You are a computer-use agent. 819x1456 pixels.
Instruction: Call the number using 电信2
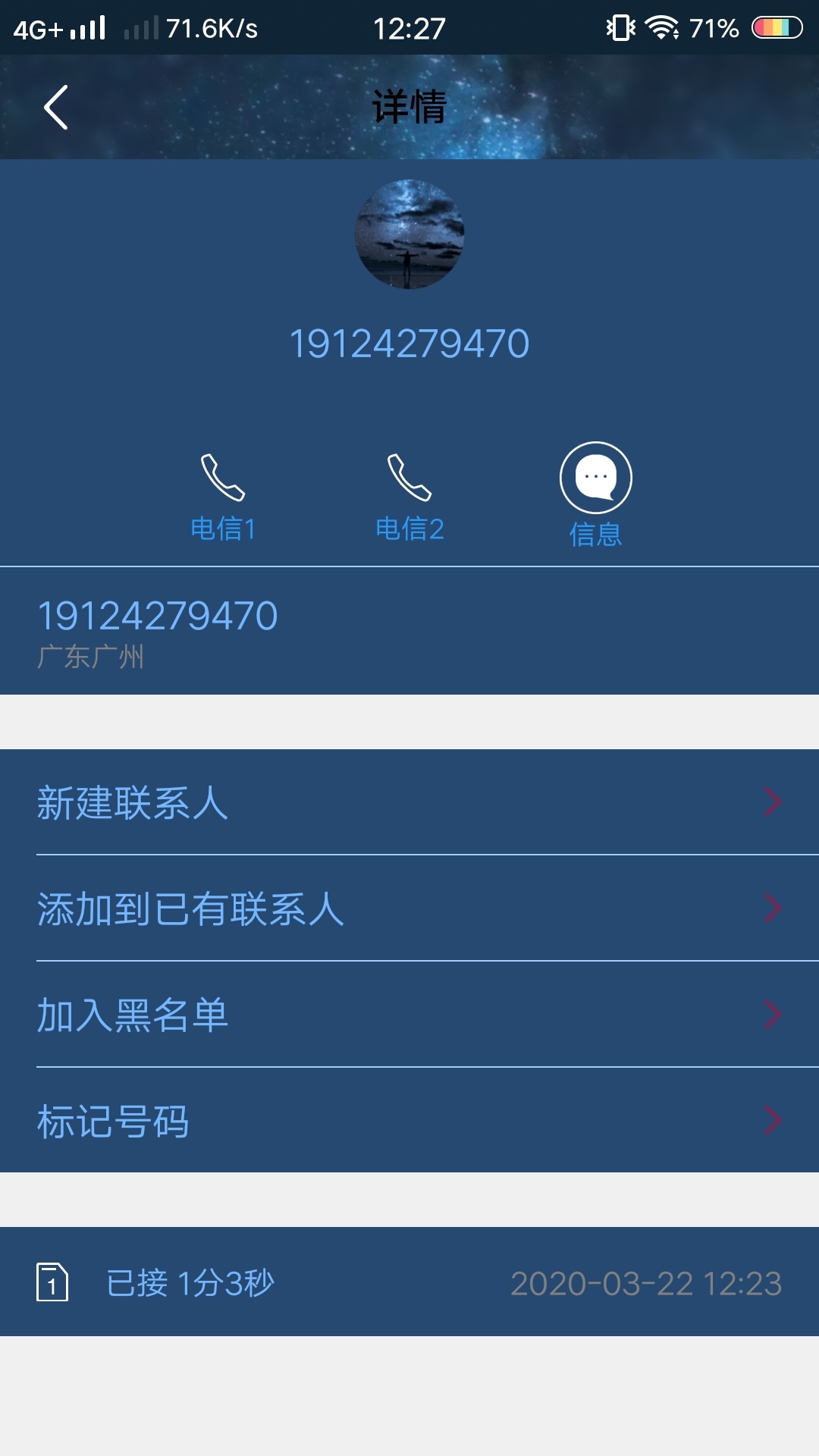pos(409,497)
